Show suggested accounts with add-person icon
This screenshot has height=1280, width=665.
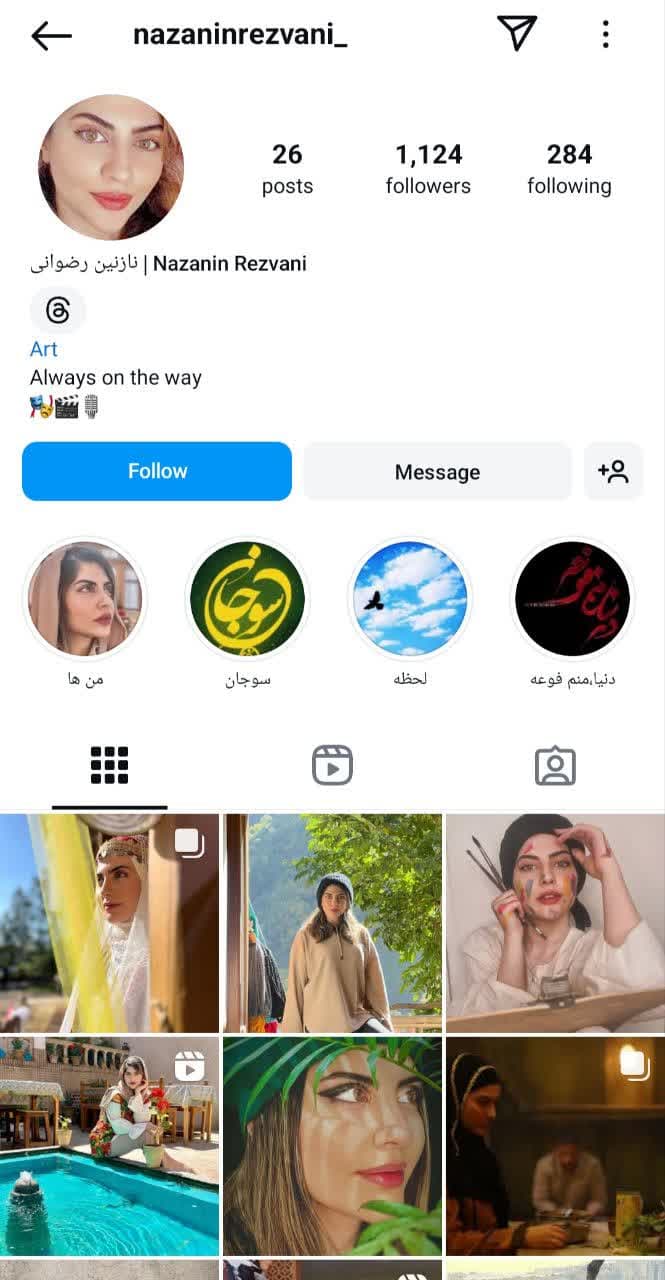click(613, 472)
